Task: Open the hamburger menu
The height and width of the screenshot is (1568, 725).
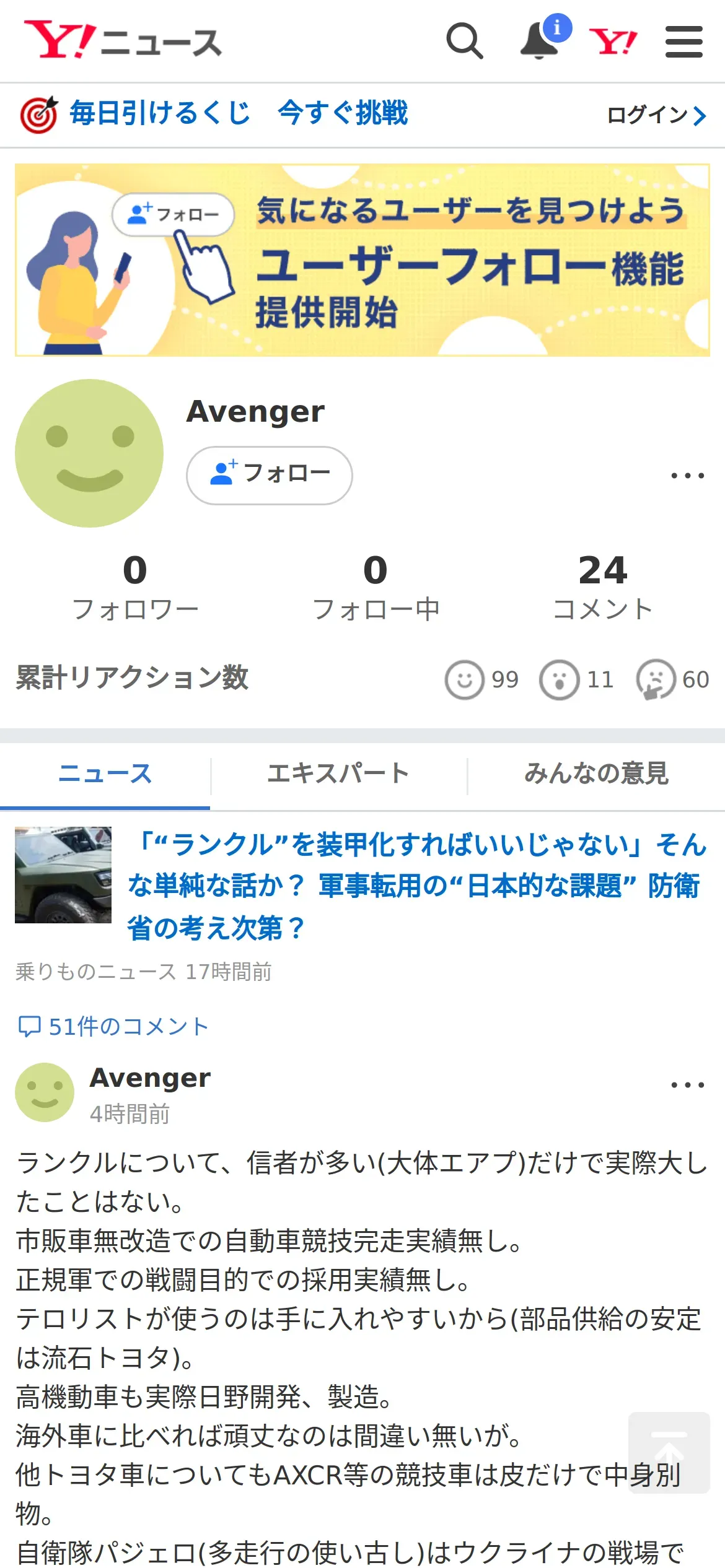Action: [x=683, y=41]
